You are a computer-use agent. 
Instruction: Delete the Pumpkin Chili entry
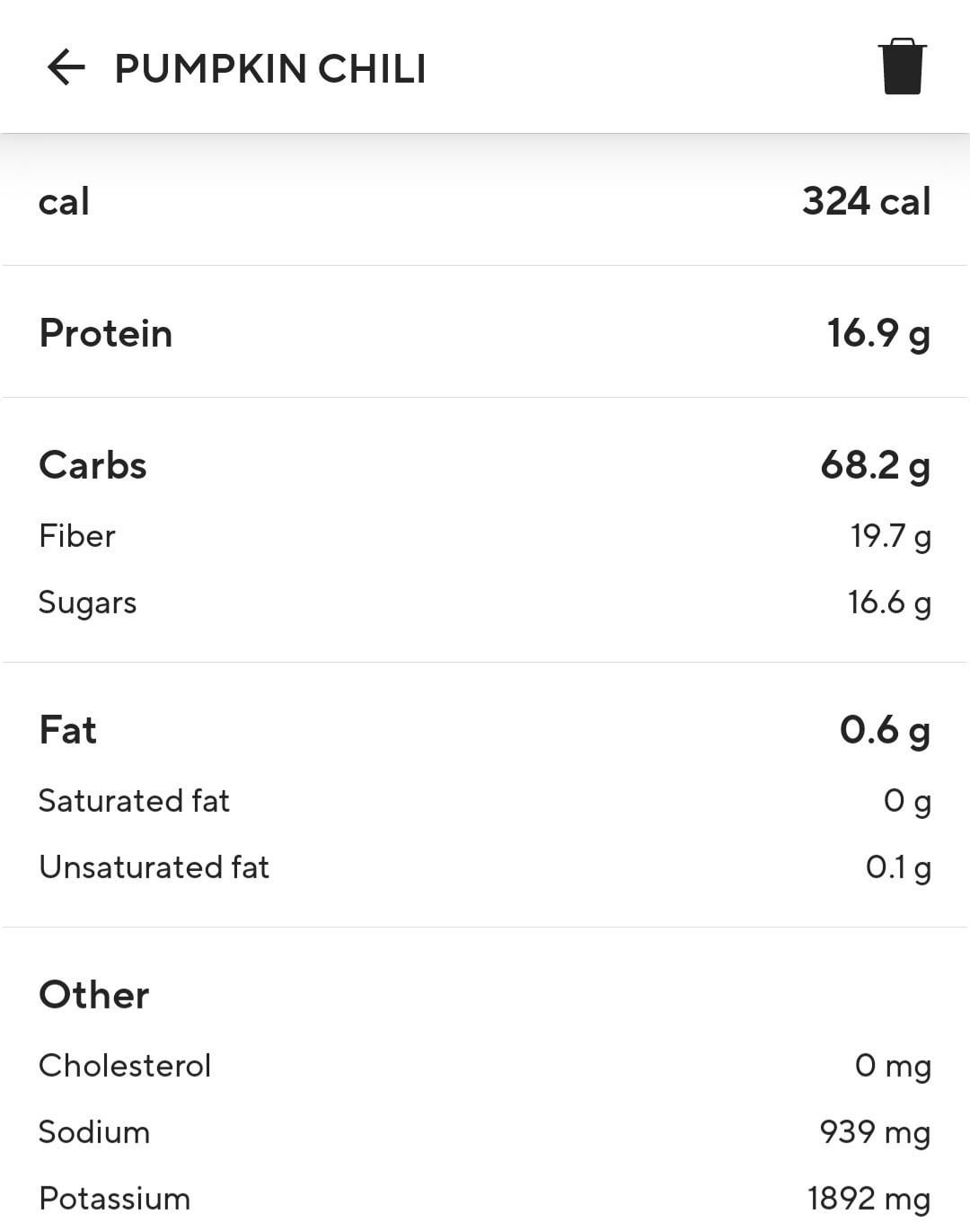(x=902, y=66)
